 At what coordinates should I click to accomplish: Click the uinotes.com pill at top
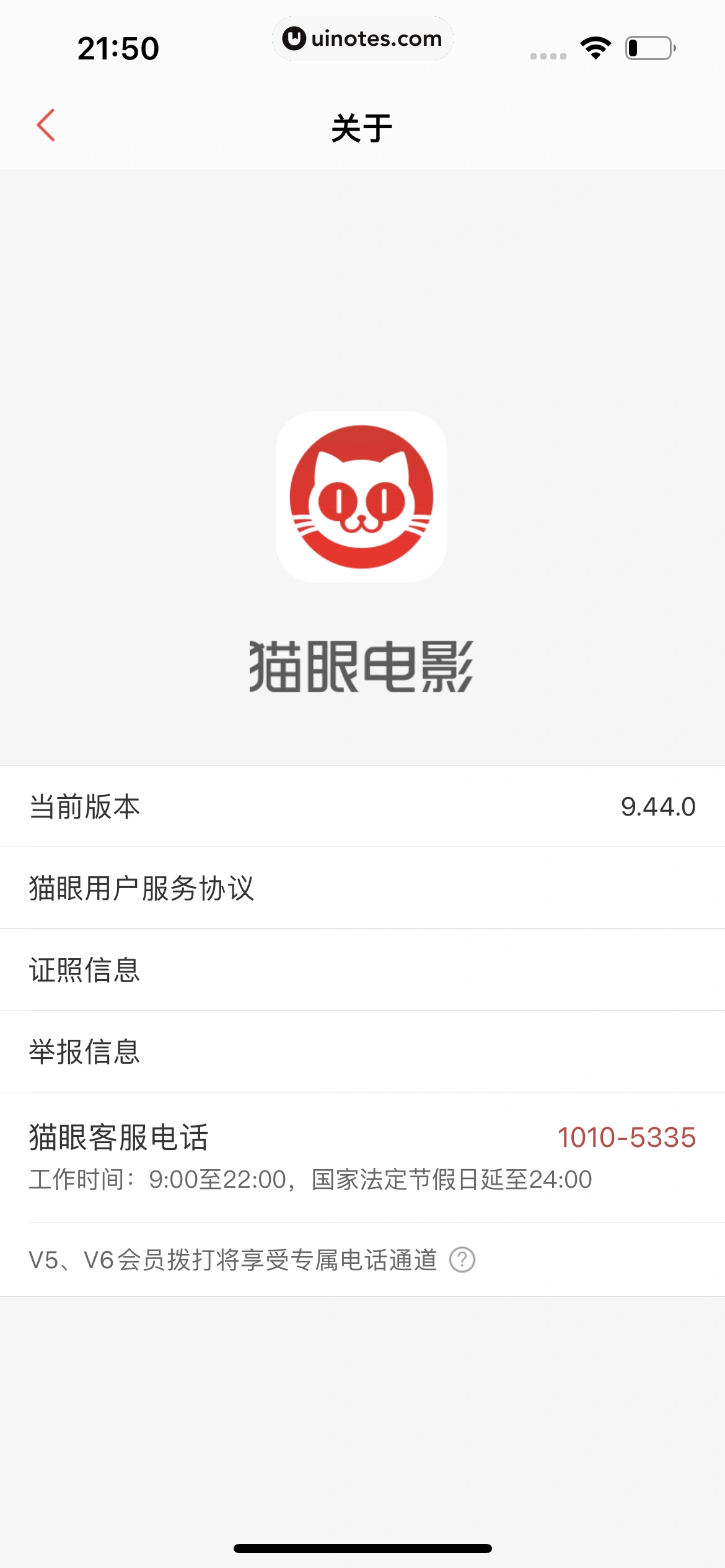pos(362,39)
